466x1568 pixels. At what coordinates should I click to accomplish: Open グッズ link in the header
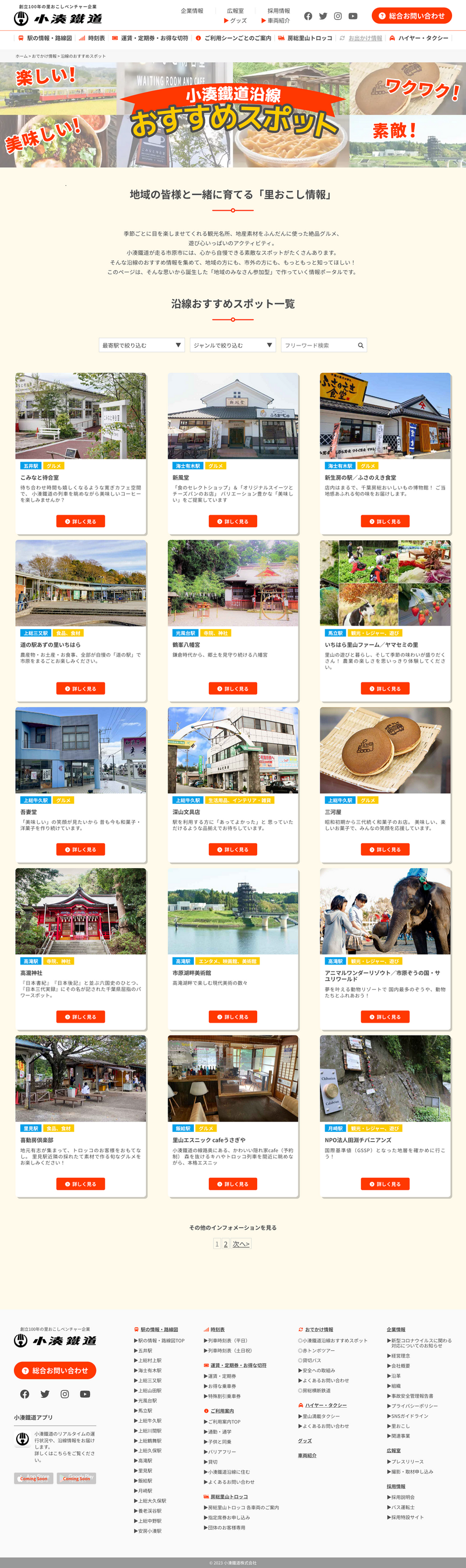(236, 21)
